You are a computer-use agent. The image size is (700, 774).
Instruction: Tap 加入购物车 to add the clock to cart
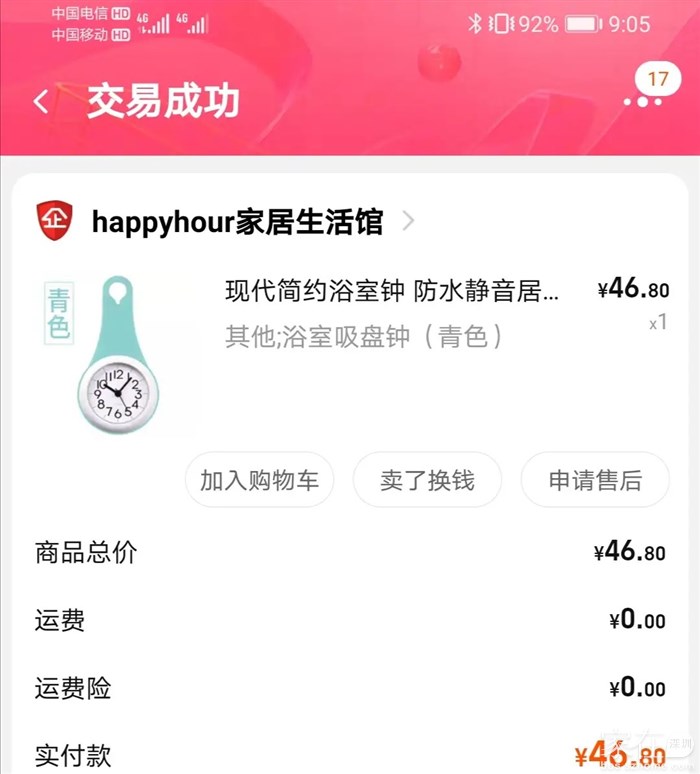coord(259,480)
